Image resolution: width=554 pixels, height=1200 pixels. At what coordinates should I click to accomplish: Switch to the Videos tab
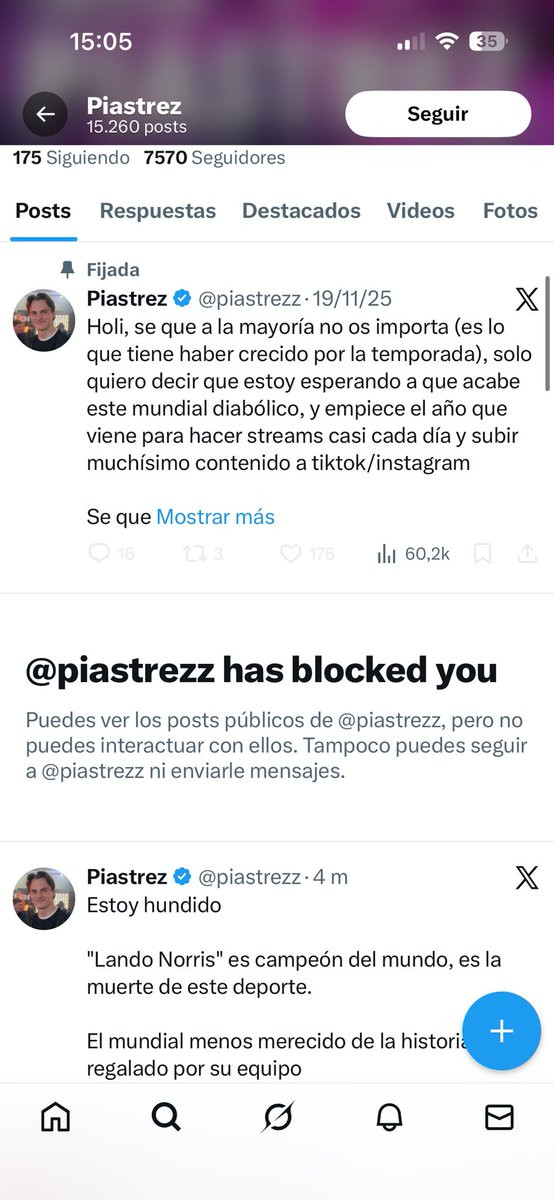click(x=421, y=211)
